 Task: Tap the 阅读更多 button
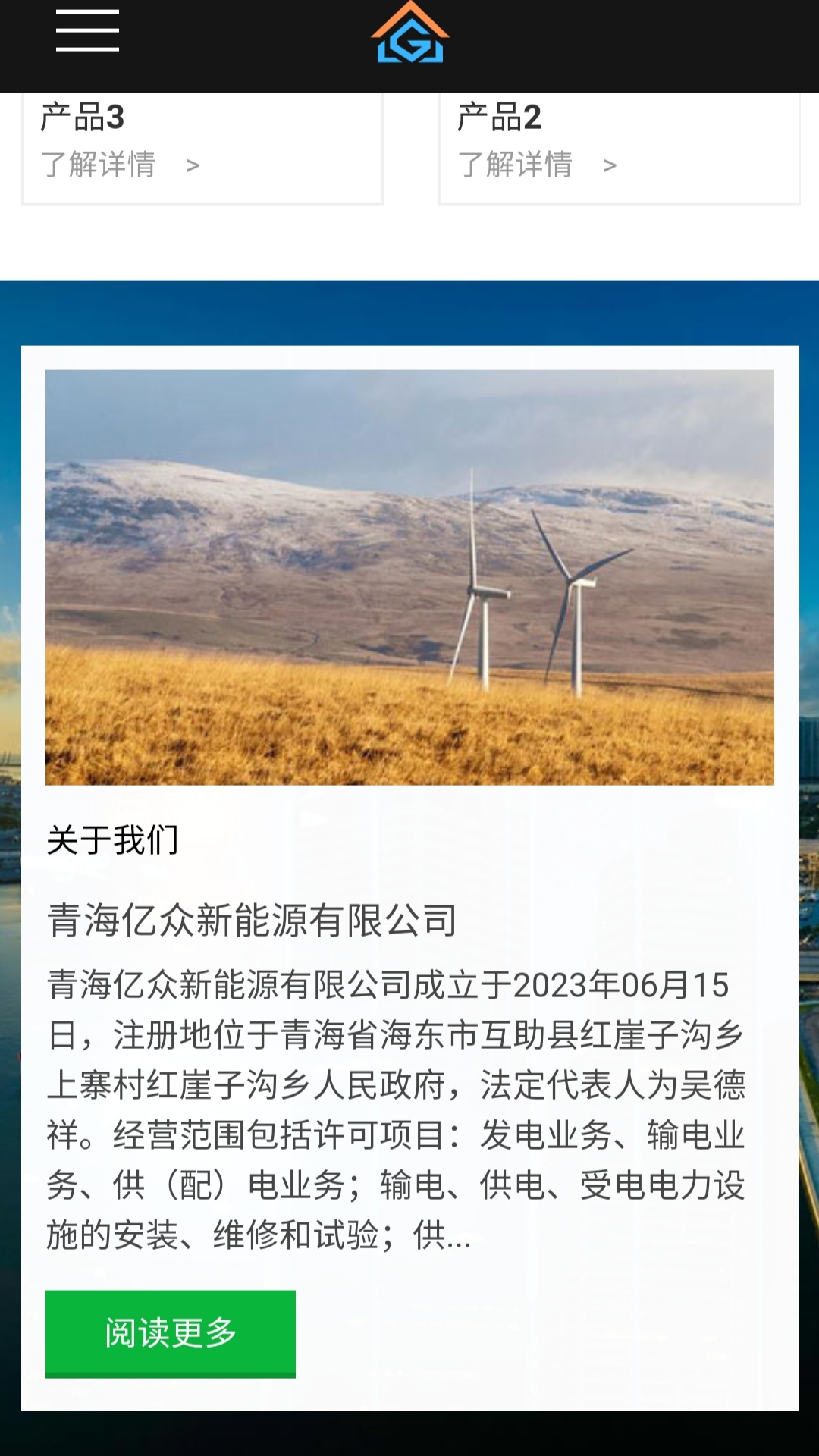coord(171,1332)
